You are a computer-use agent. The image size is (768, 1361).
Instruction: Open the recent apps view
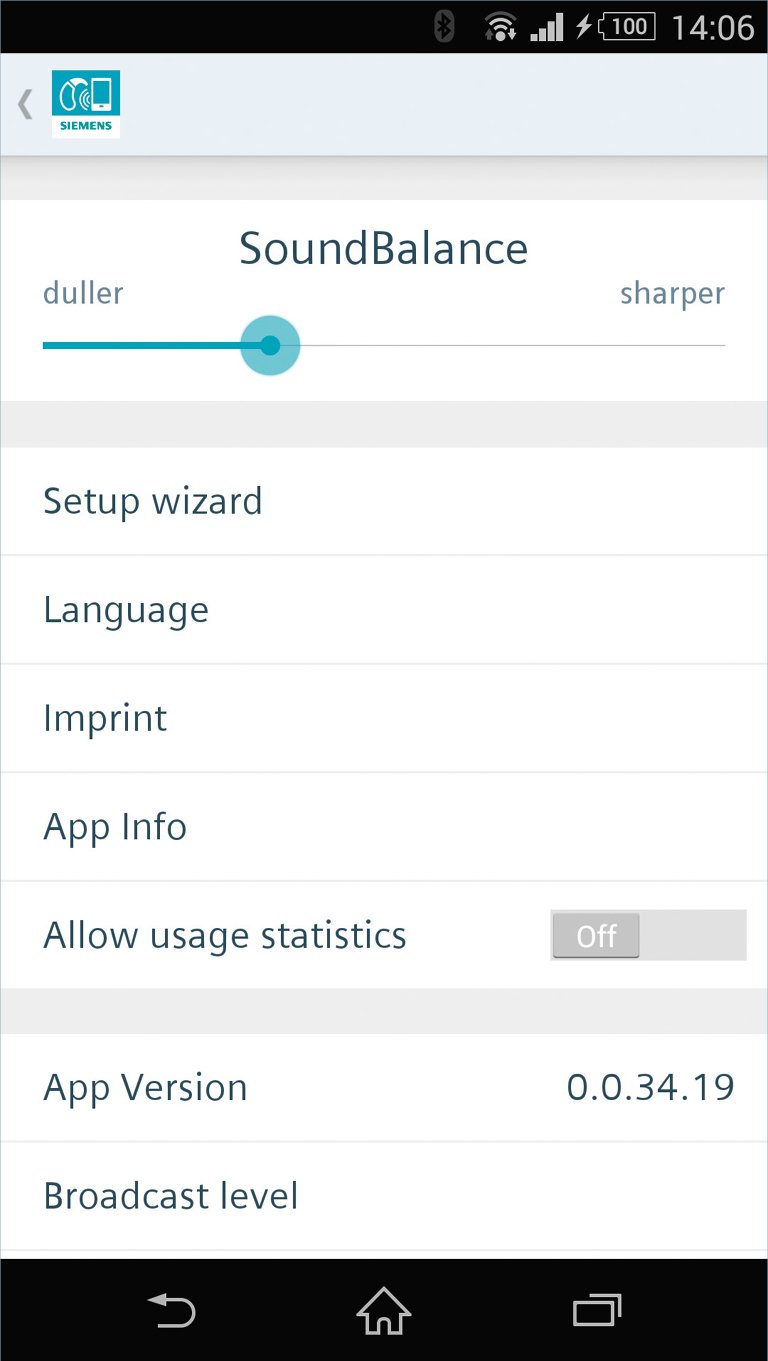pos(596,1310)
